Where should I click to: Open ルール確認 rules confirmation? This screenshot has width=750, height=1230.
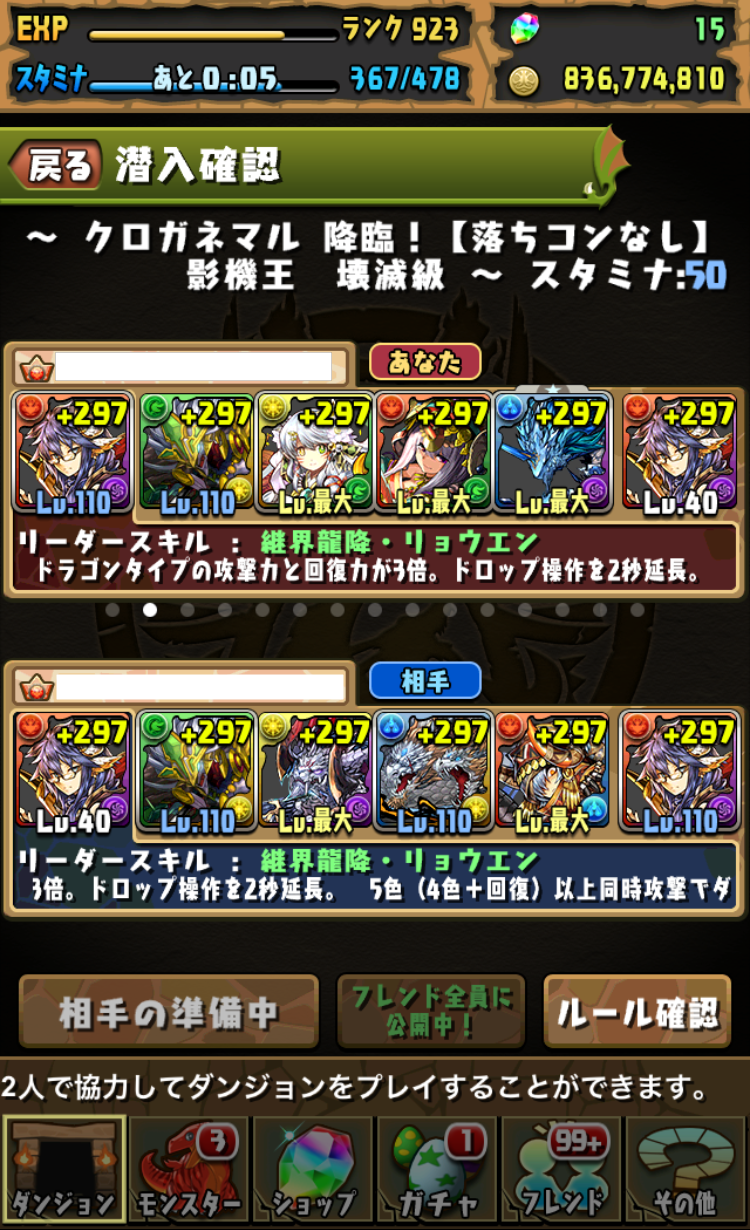637,1014
